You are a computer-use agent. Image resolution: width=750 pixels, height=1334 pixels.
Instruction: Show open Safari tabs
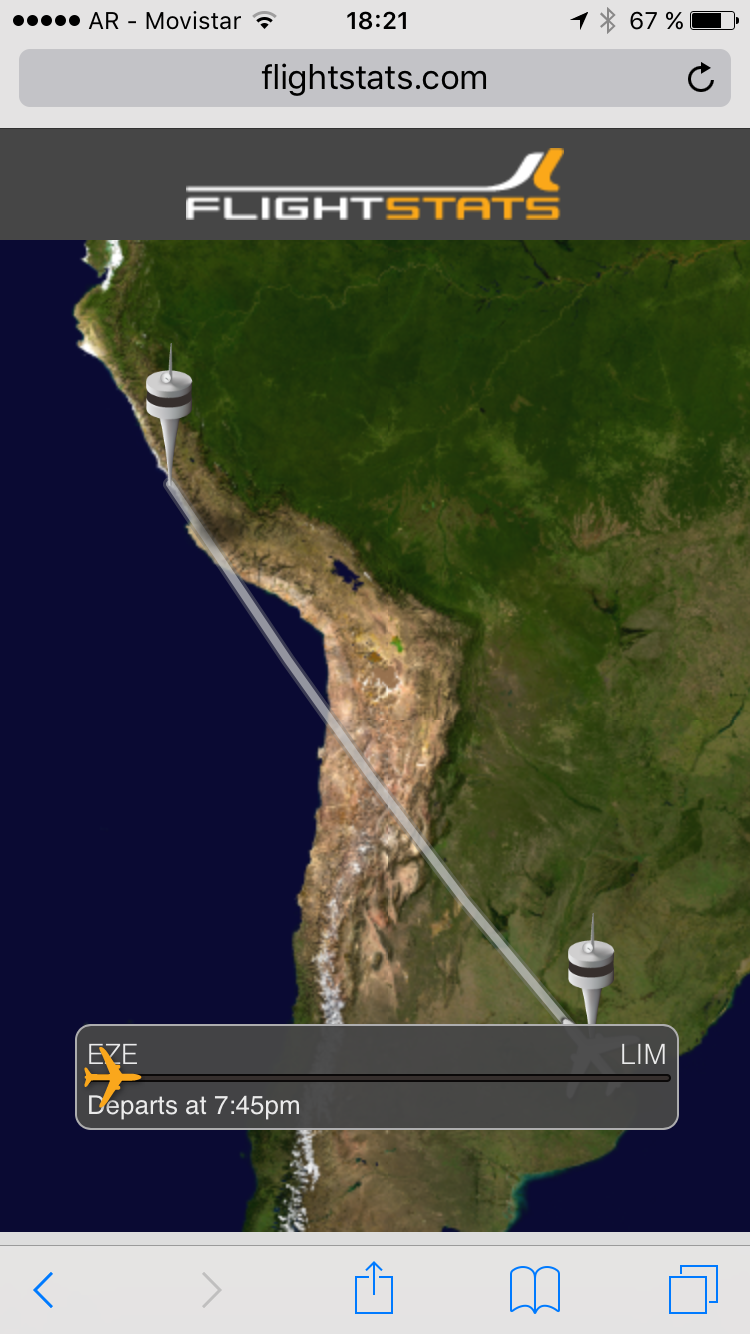tap(693, 1289)
